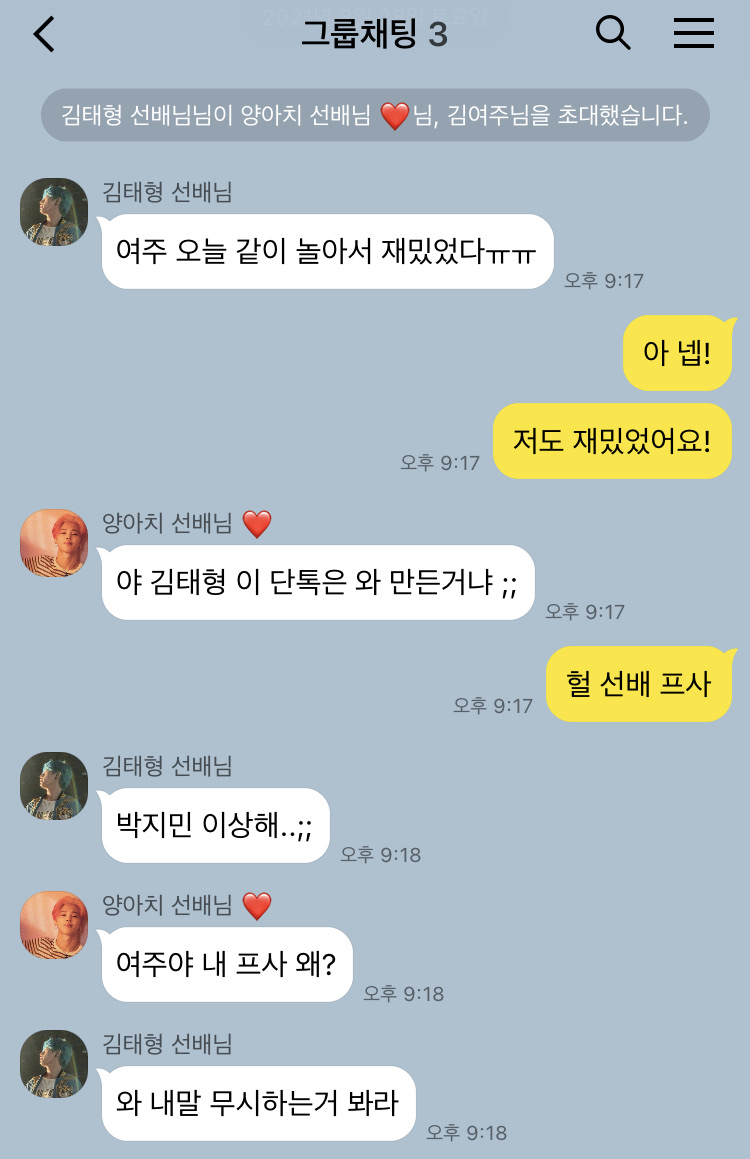The height and width of the screenshot is (1159, 750).
Task: Go back to the chat list
Action: (x=44, y=35)
